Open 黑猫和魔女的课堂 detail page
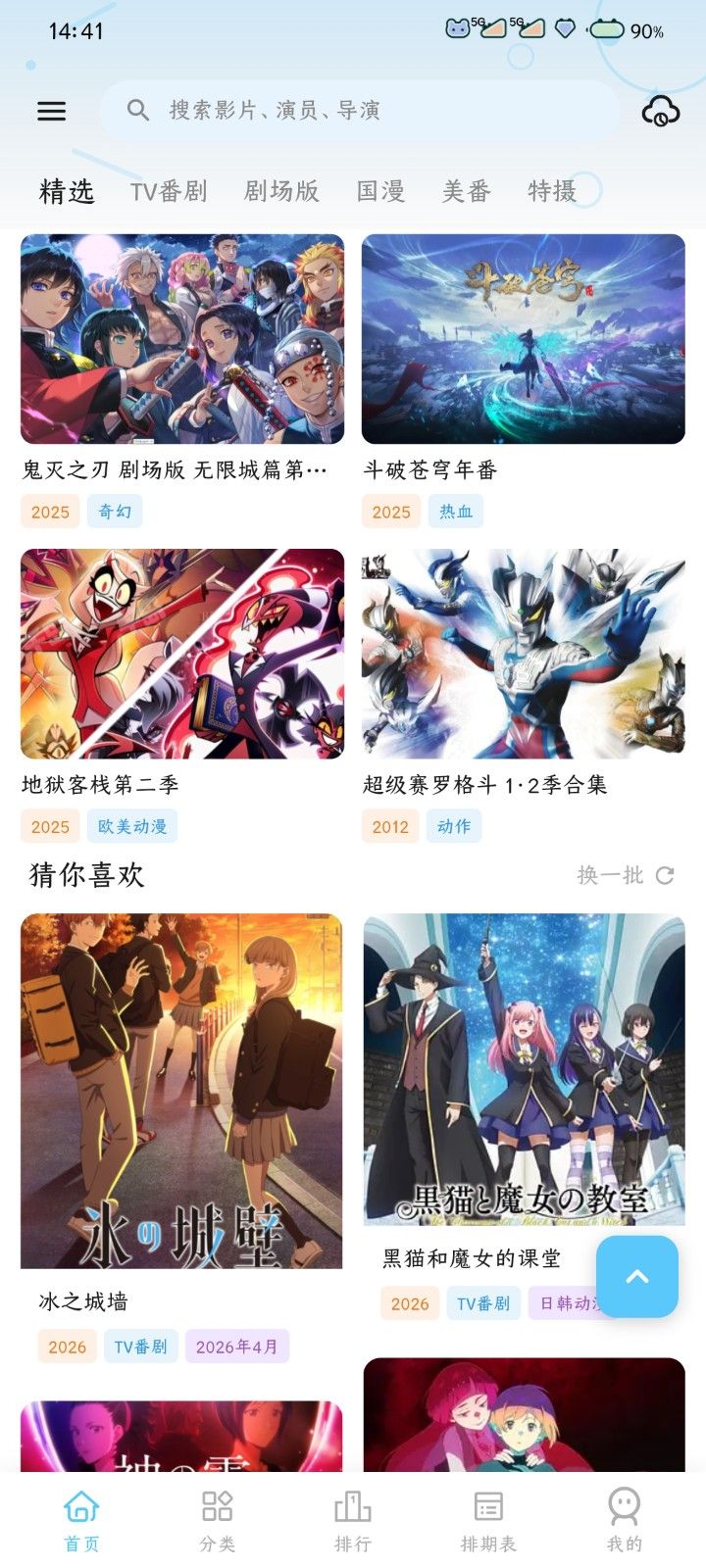Image resolution: width=706 pixels, height=1568 pixels. tap(524, 1071)
